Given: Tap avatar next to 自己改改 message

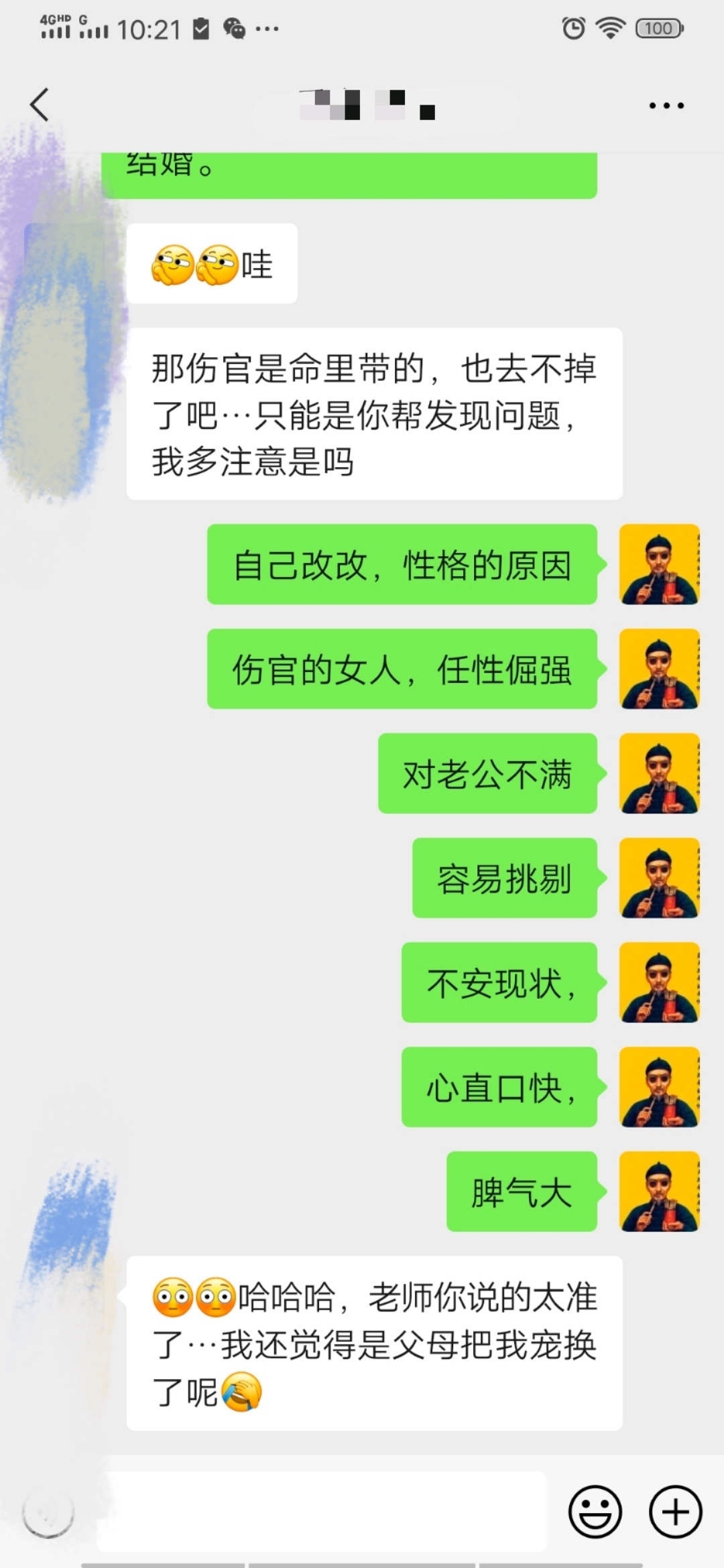Looking at the screenshot, I should click(660, 564).
